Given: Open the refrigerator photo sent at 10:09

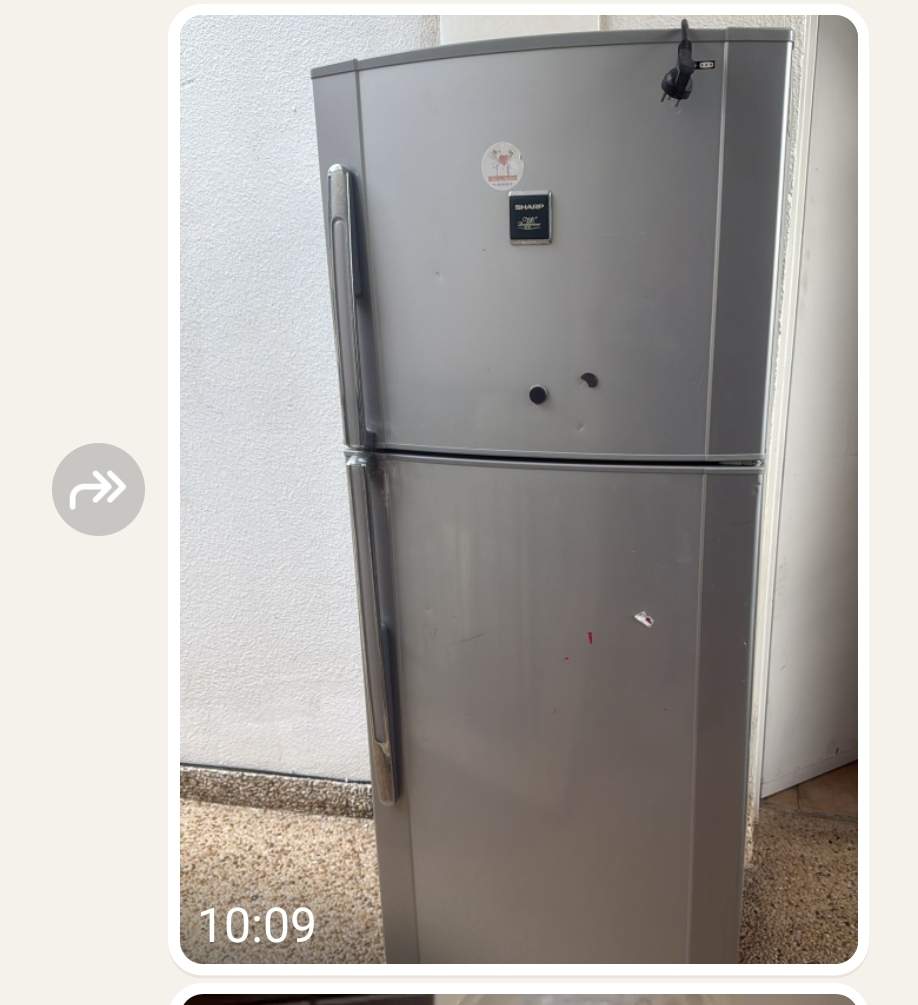Looking at the screenshot, I should pyautogui.click(x=518, y=489).
